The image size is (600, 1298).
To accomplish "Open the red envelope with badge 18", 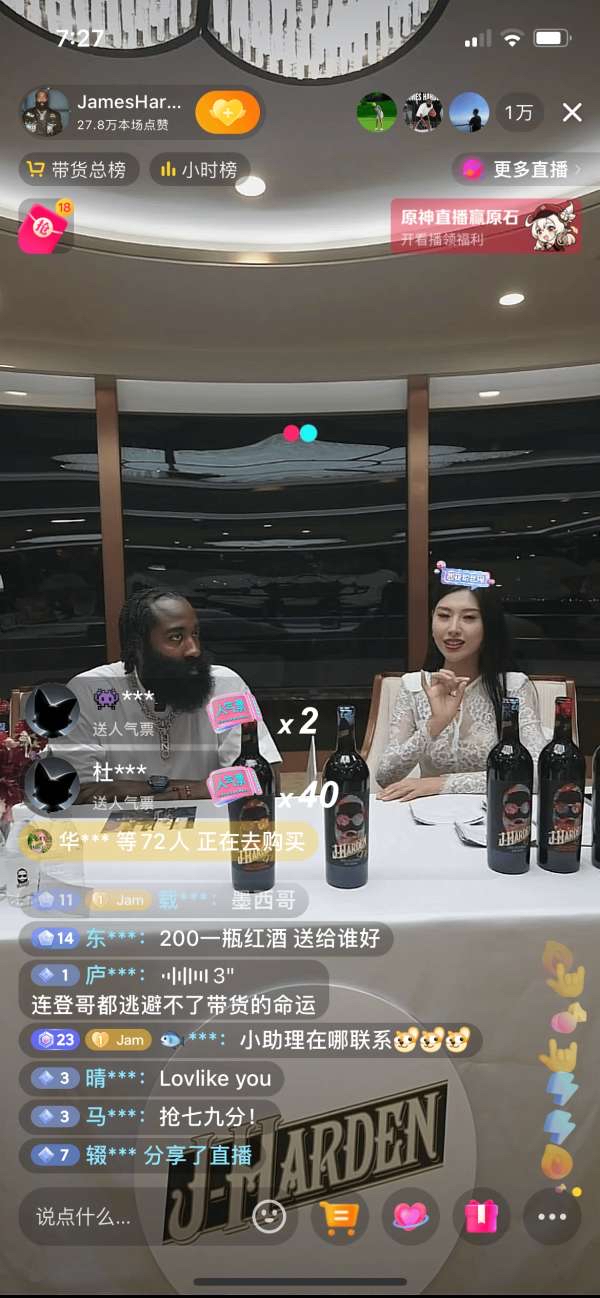I will [x=45, y=227].
